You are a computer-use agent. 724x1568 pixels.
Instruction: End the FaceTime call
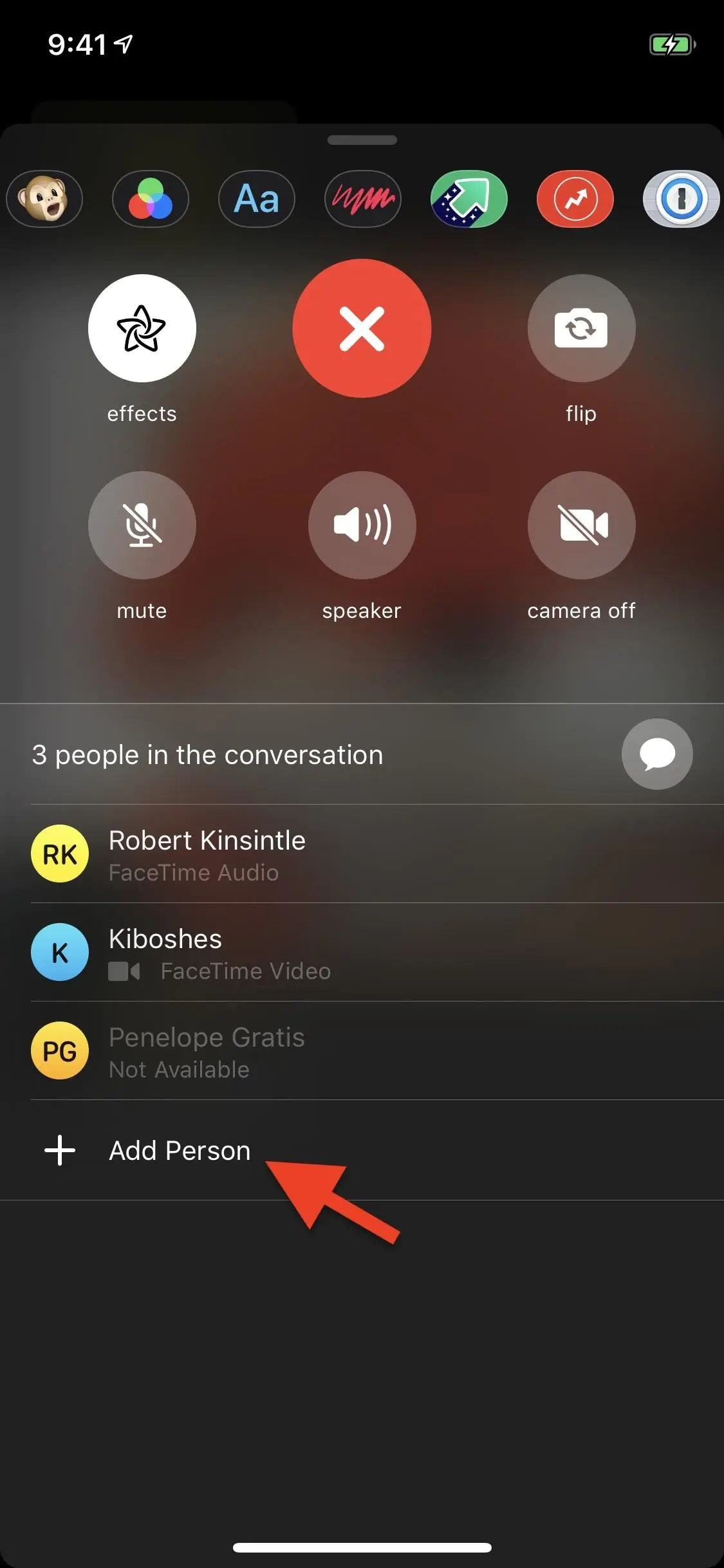(362, 328)
